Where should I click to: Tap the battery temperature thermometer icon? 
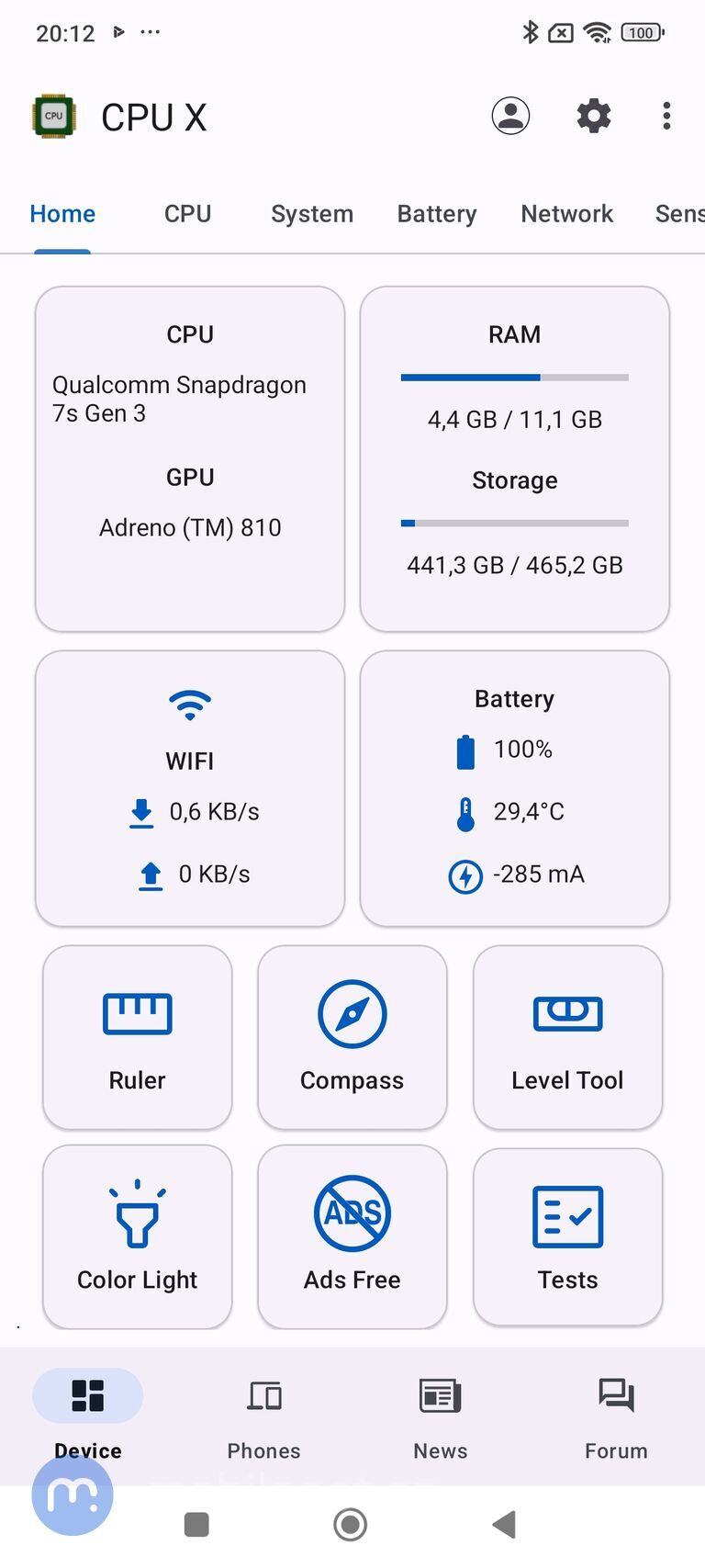coord(466,812)
